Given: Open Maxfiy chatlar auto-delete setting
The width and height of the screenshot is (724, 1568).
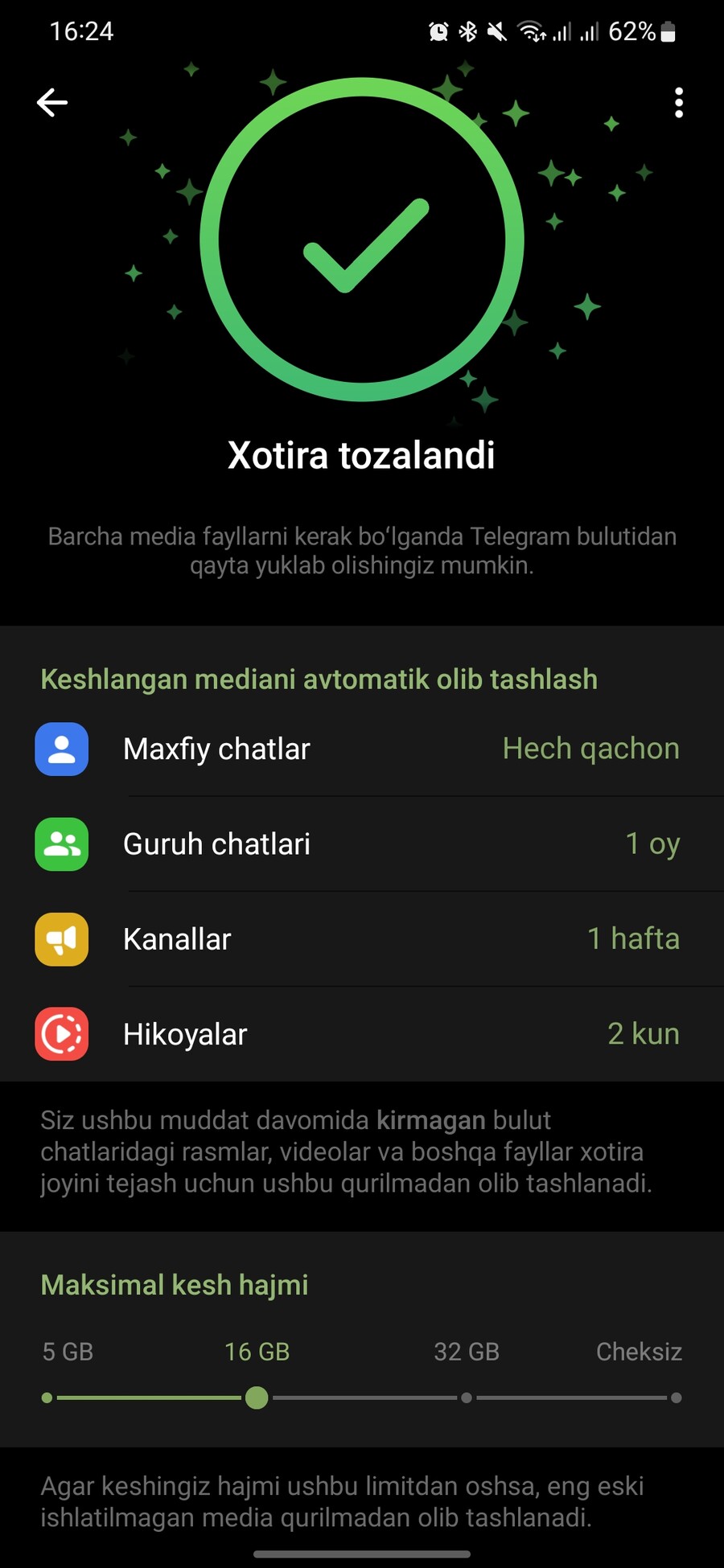Looking at the screenshot, I should click(362, 749).
